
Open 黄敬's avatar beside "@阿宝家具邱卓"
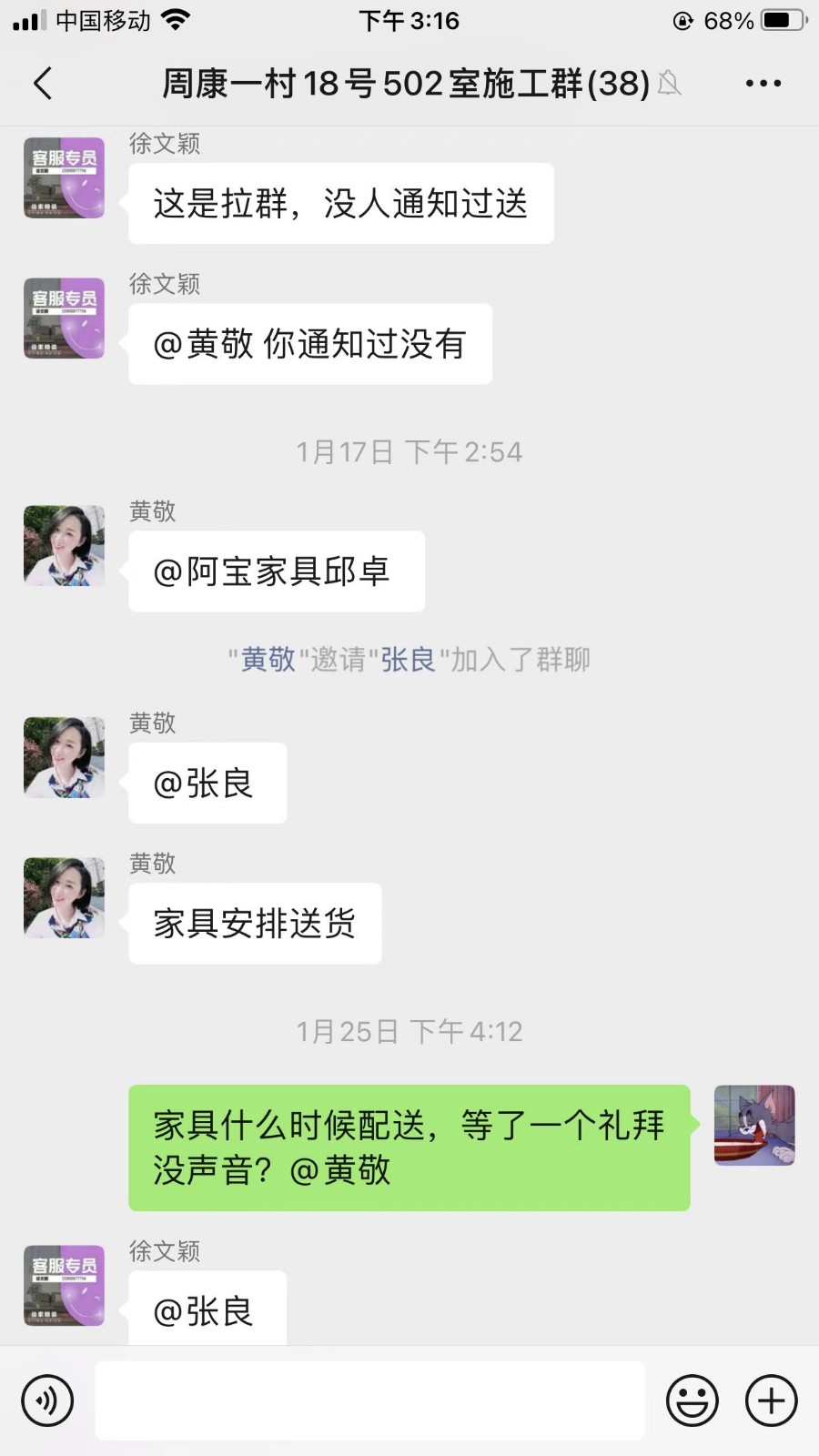64,546
